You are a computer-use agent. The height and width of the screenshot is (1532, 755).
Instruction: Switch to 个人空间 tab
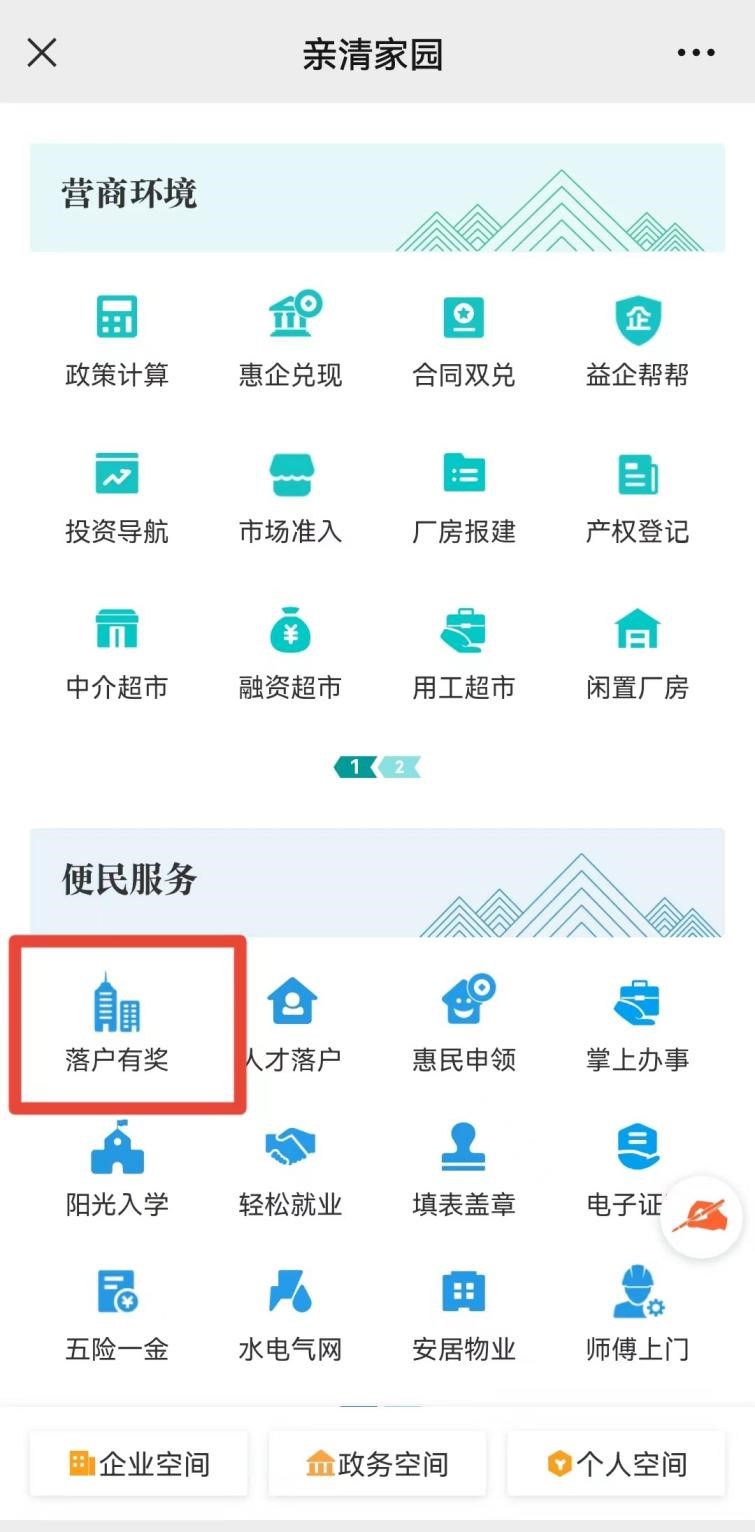[616, 1465]
